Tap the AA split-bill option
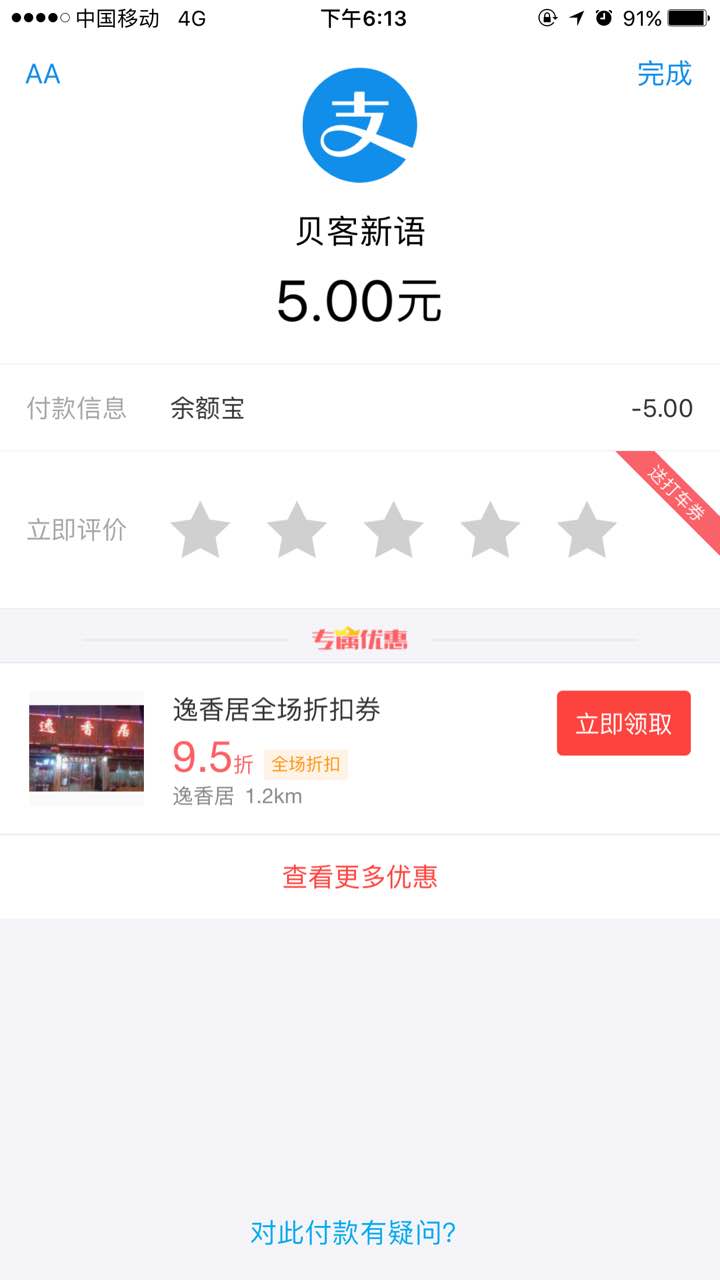 click(43, 74)
